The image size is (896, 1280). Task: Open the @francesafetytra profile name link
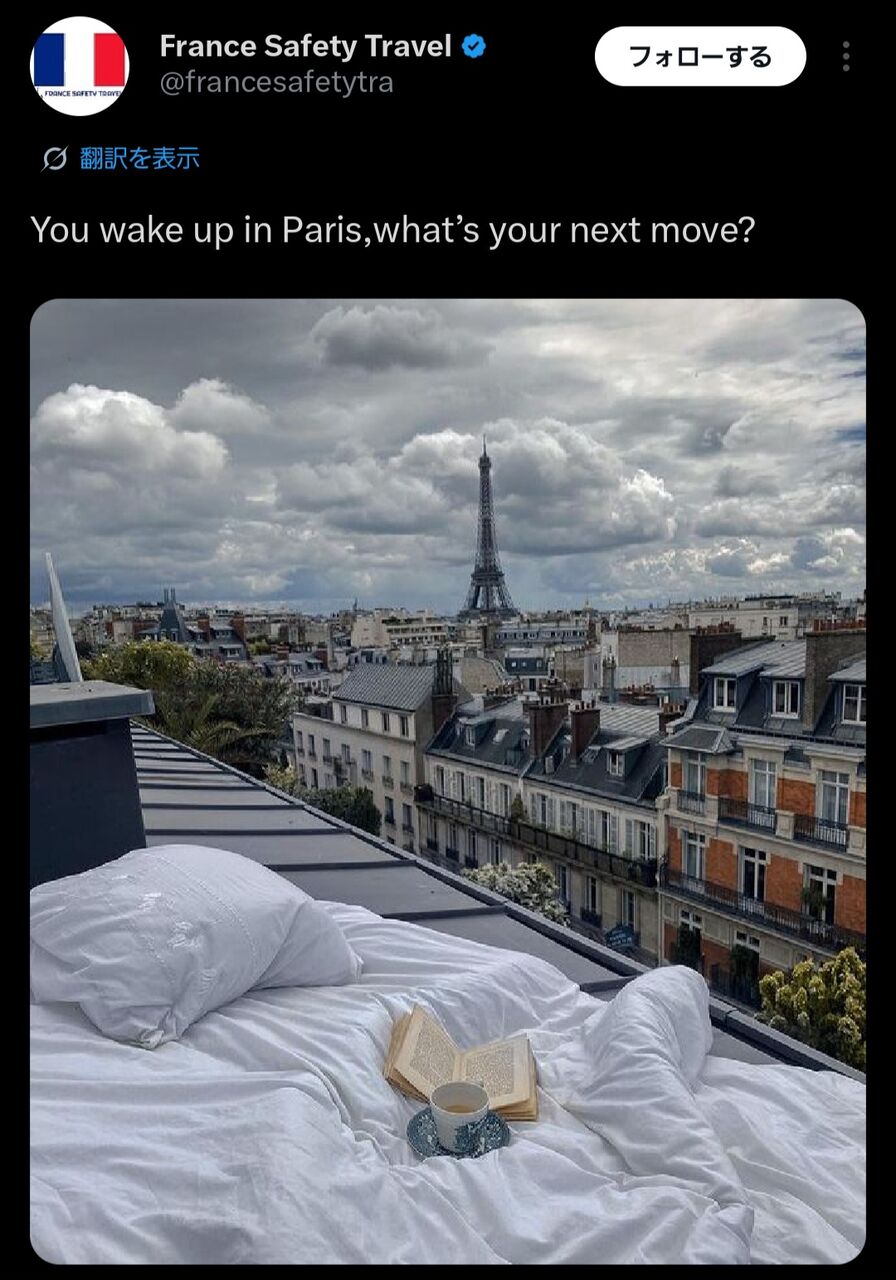(276, 83)
